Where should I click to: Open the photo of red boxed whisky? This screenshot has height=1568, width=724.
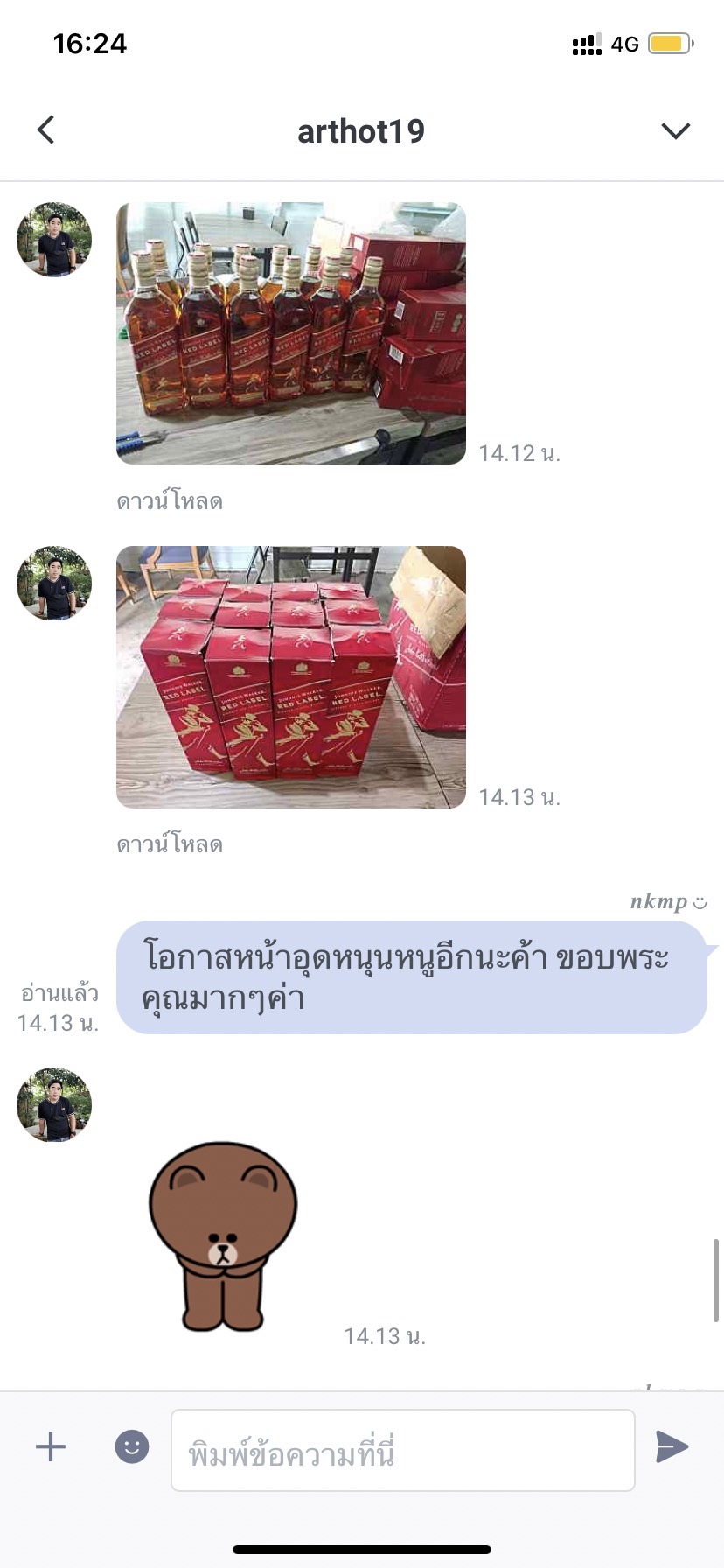pyautogui.click(x=291, y=677)
